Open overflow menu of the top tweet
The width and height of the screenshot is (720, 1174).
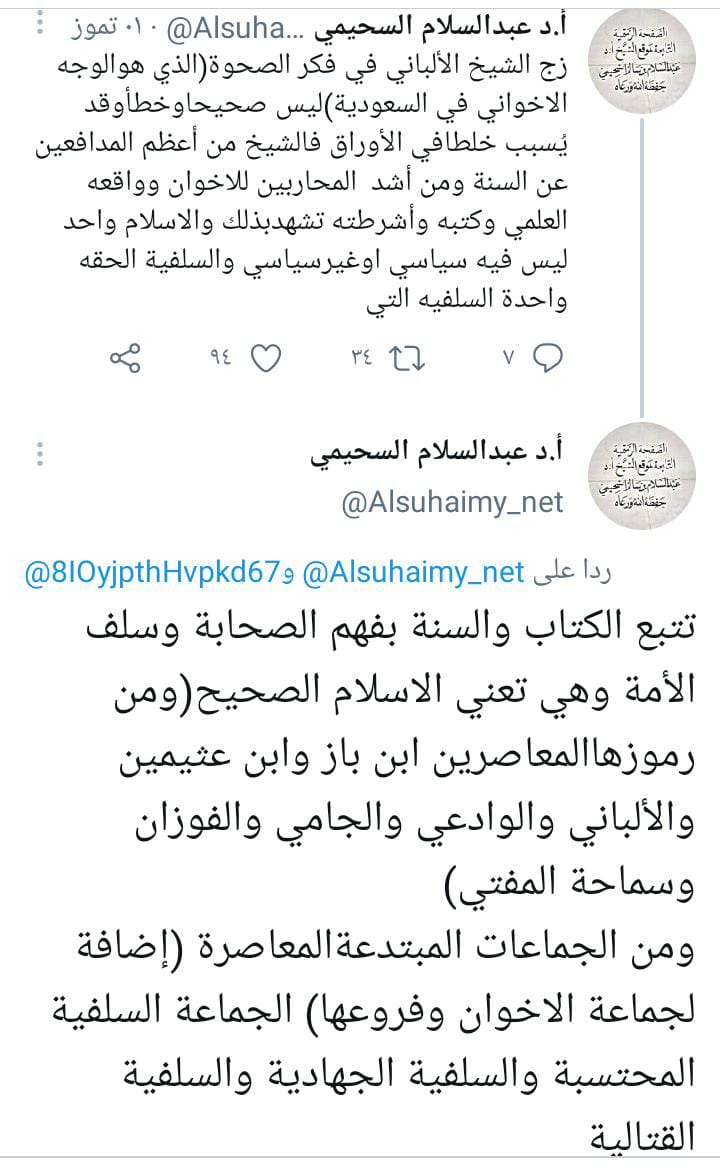point(38,22)
